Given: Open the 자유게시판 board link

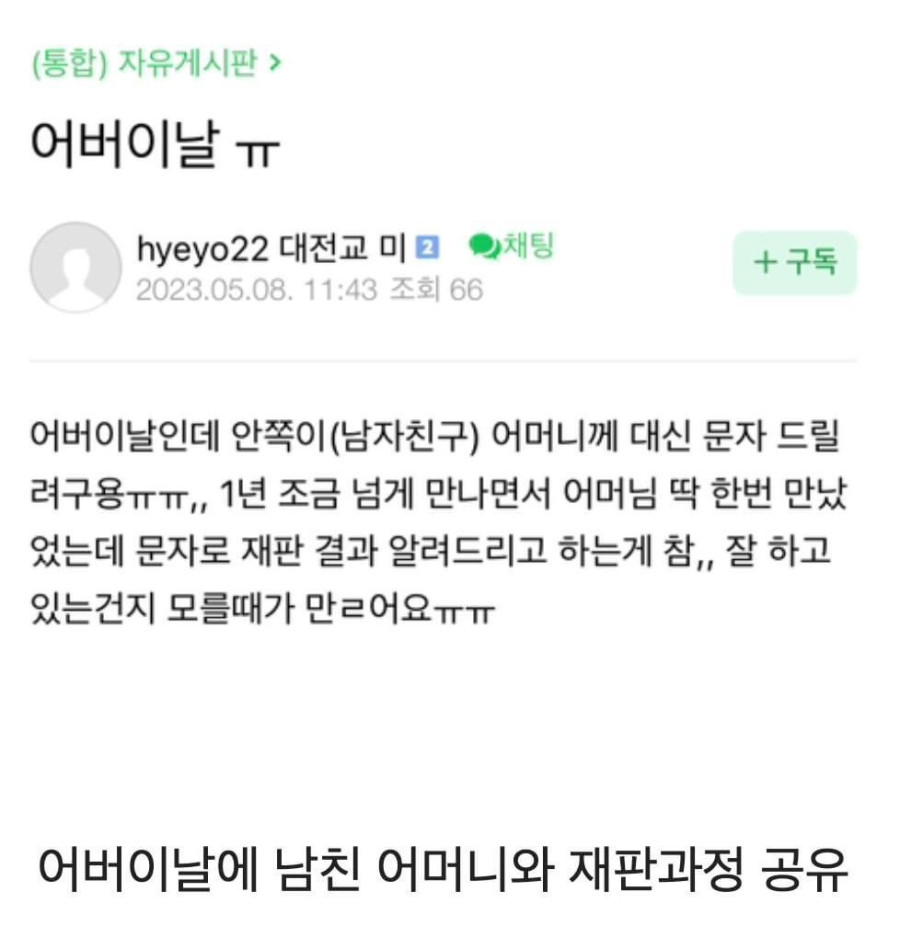Looking at the screenshot, I should (156, 63).
